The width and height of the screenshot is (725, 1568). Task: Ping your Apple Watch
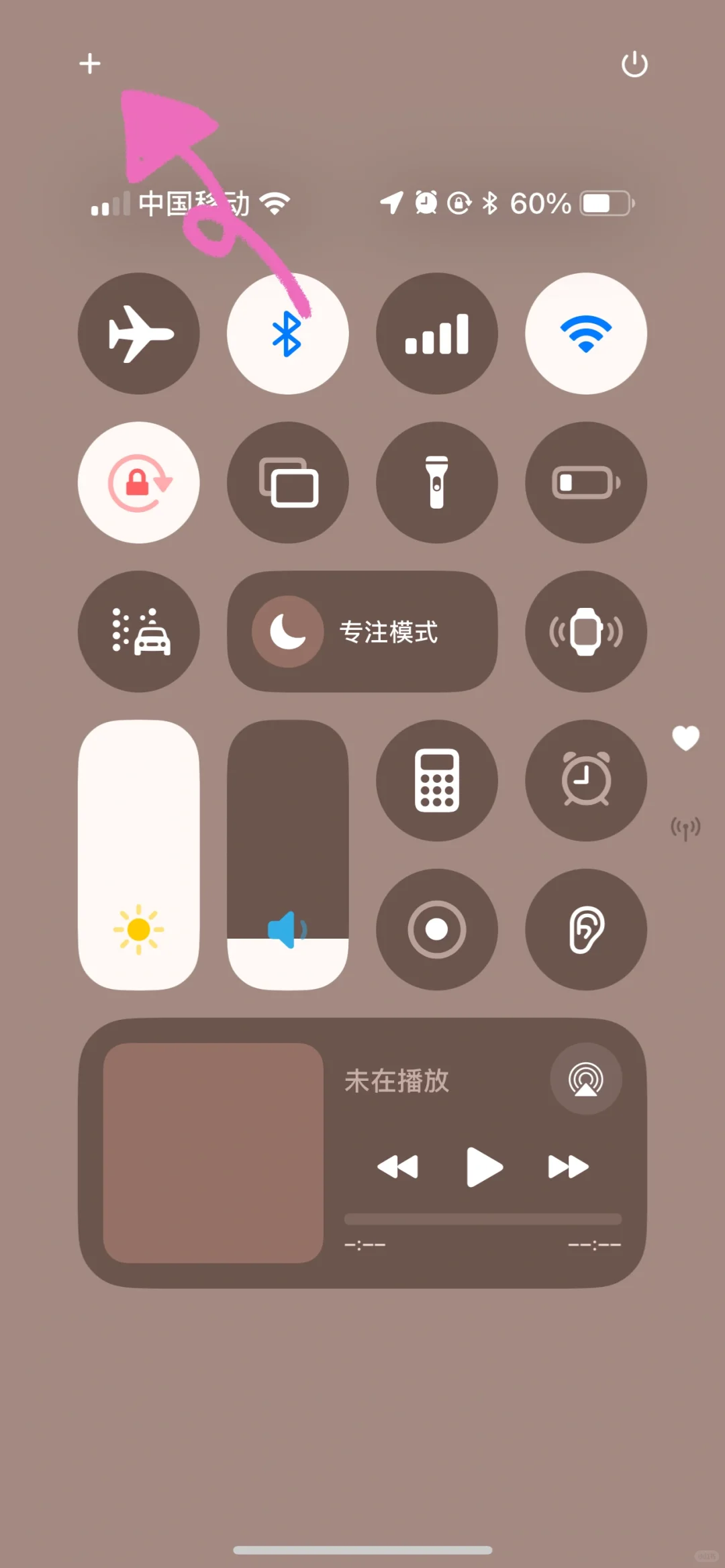586,631
